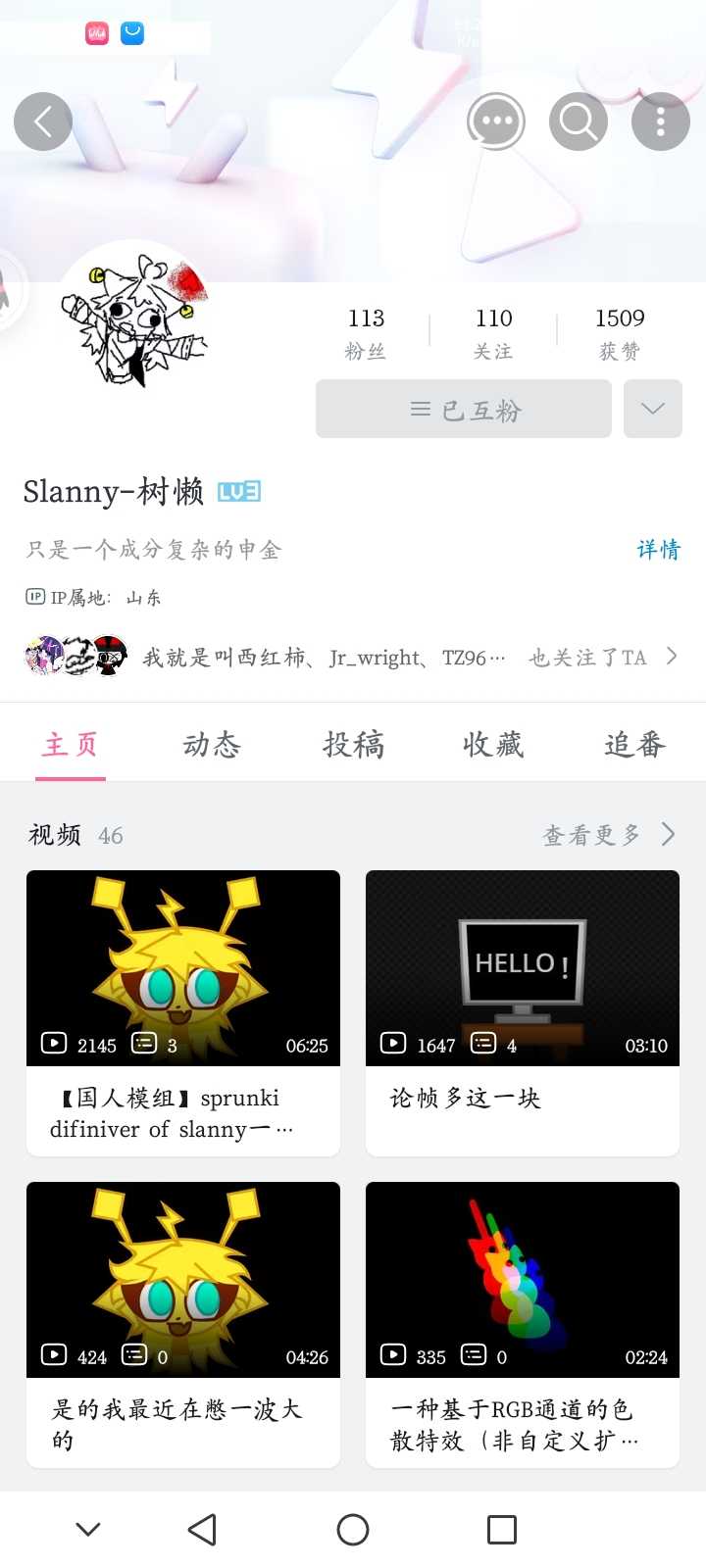View the 113 粉丝 followers list
This screenshot has width=706, height=1568.
coord(366,333)
